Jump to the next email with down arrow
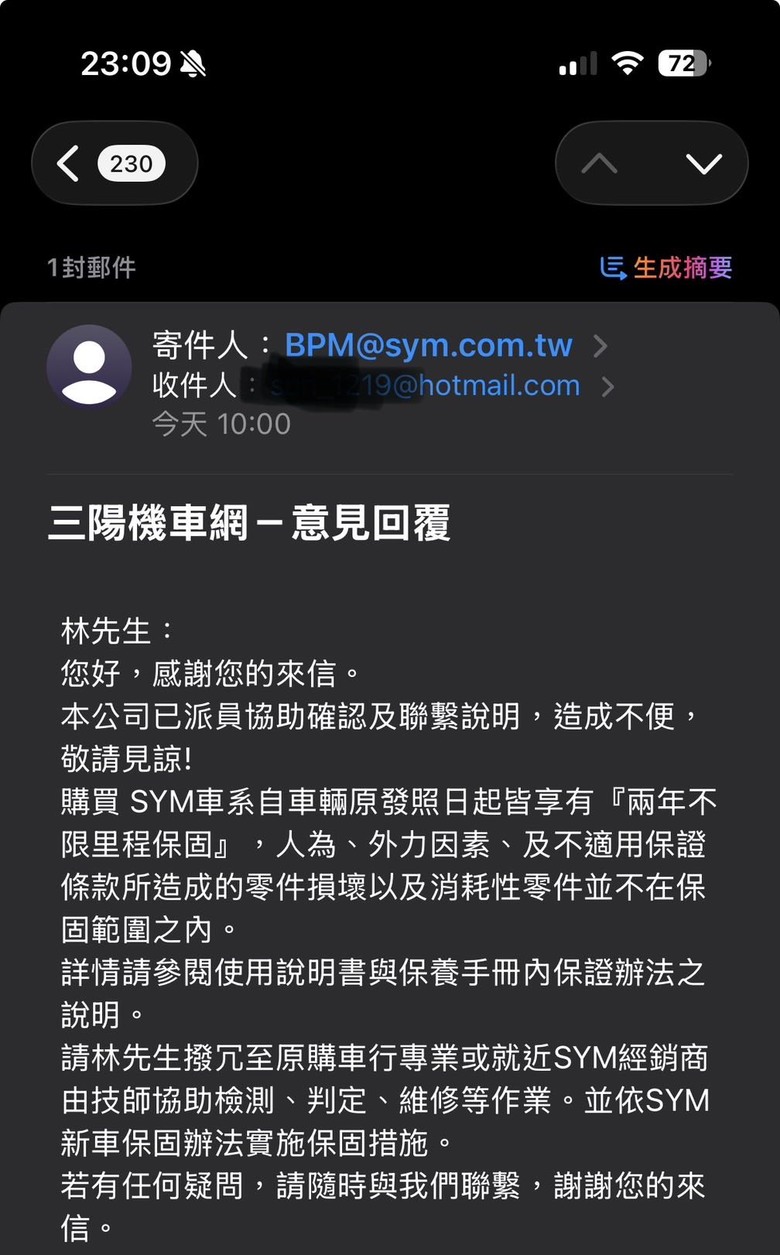The height and width of the screenshot is (1255, 780). [704, 163]
